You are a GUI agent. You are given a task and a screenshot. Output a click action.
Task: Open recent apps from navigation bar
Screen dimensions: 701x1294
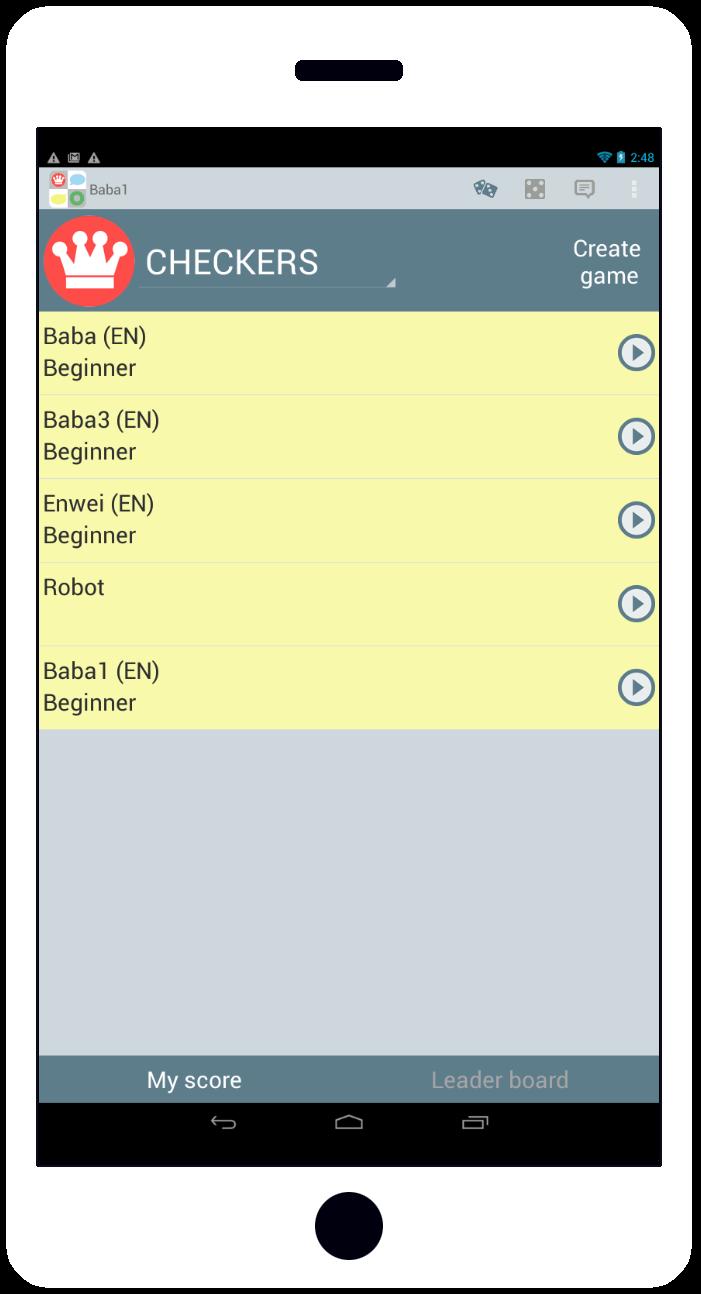(x=475, y=1123)
